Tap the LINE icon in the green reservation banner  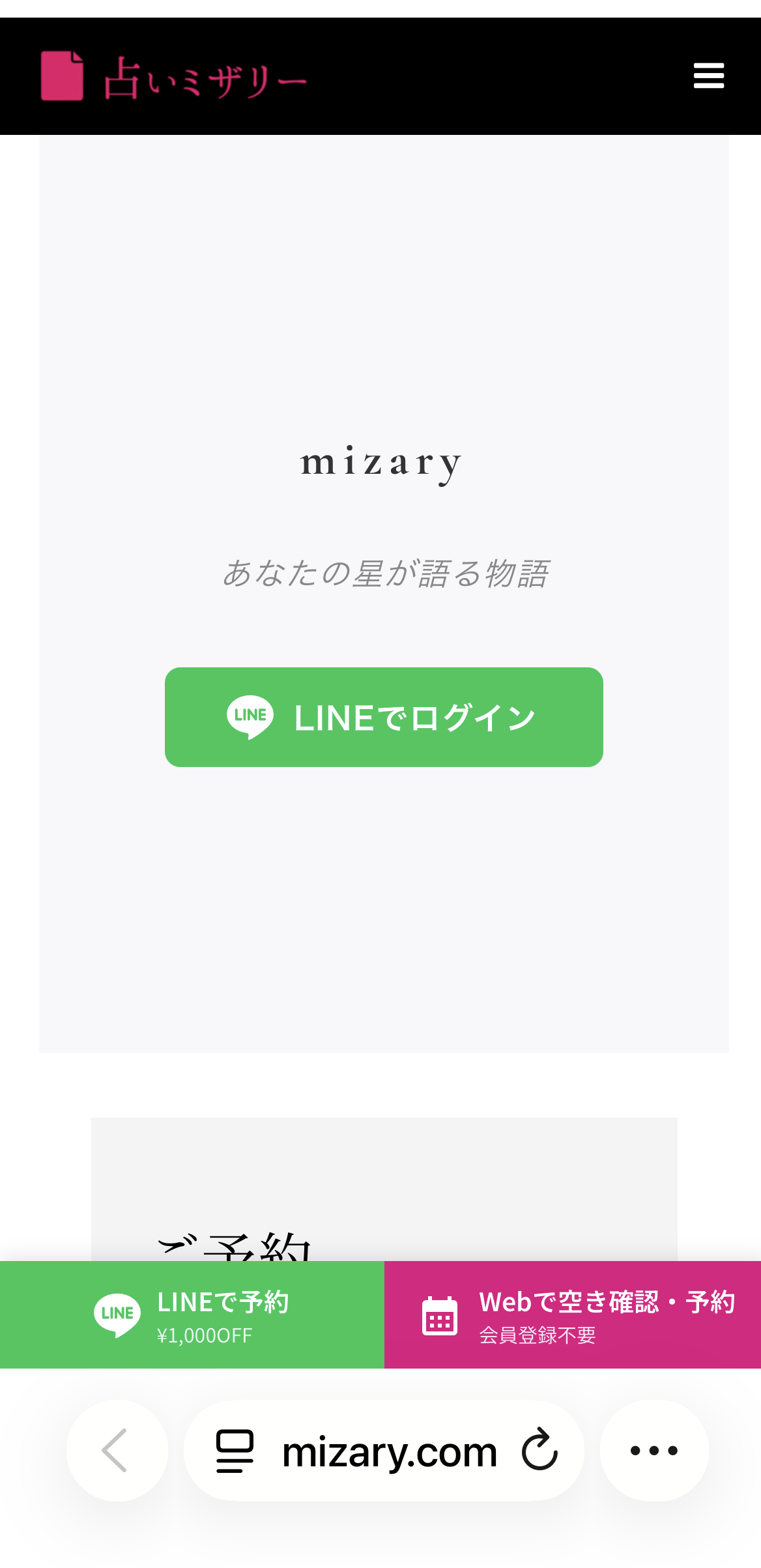(117, 1313)
